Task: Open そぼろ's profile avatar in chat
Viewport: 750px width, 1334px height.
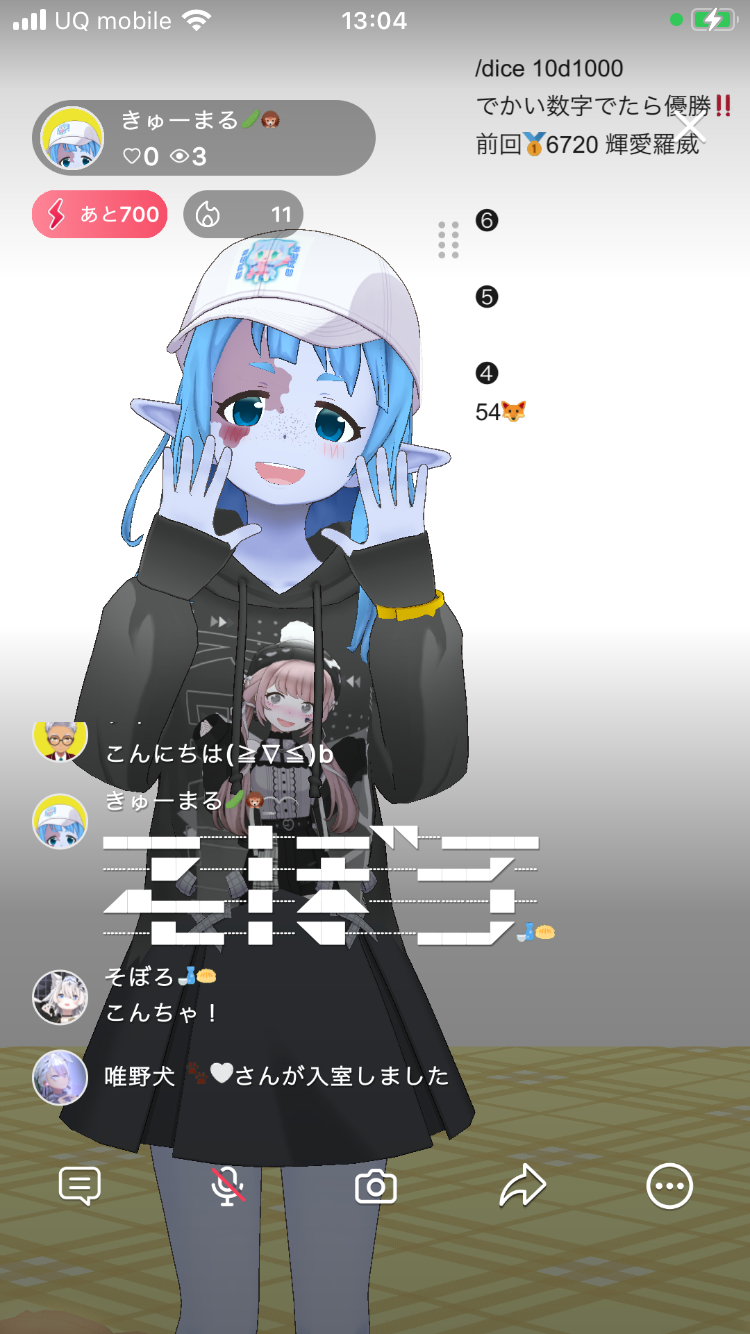Action: click(x=60, y=997)
